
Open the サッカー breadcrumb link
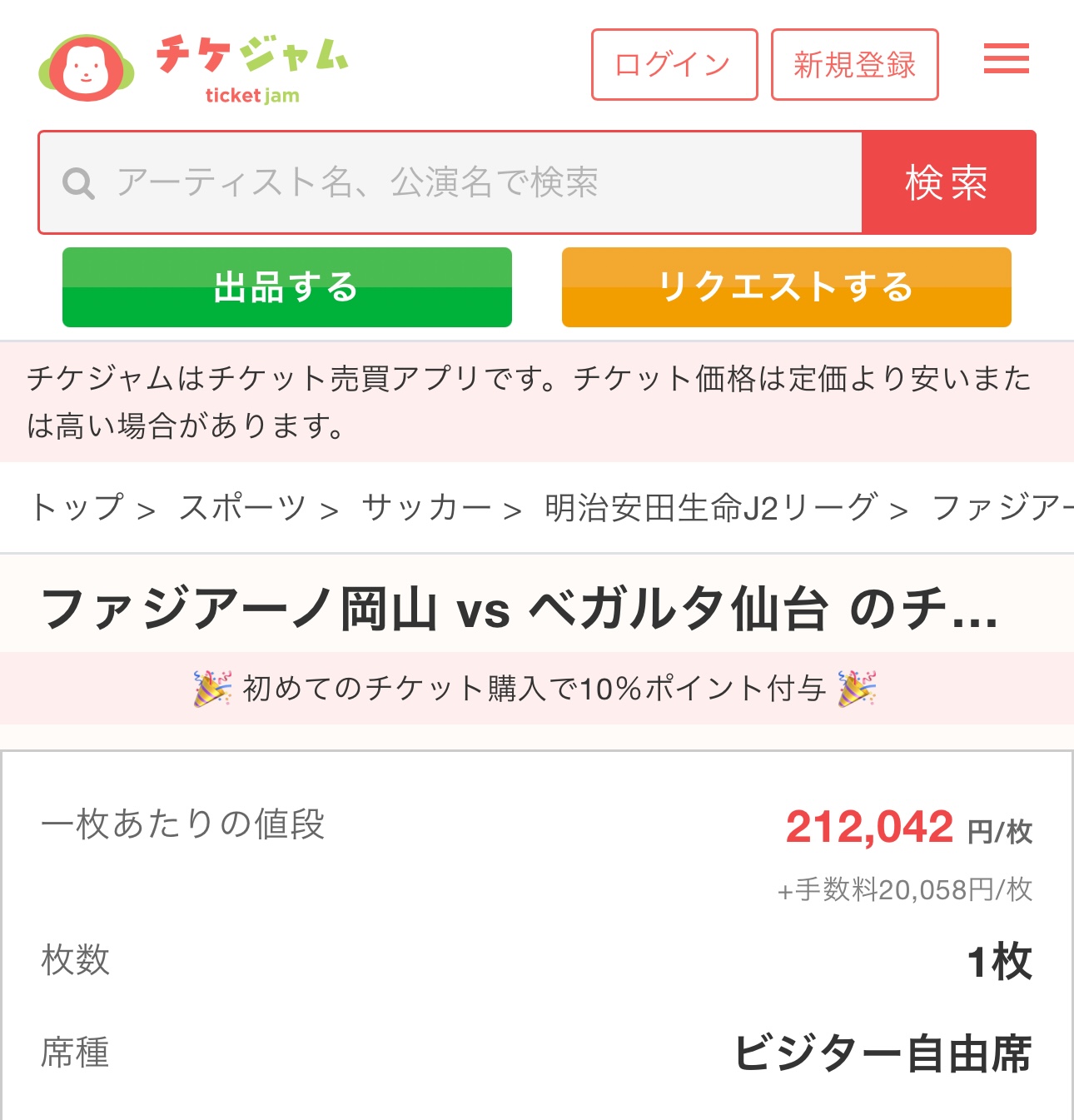click(425, 507)
